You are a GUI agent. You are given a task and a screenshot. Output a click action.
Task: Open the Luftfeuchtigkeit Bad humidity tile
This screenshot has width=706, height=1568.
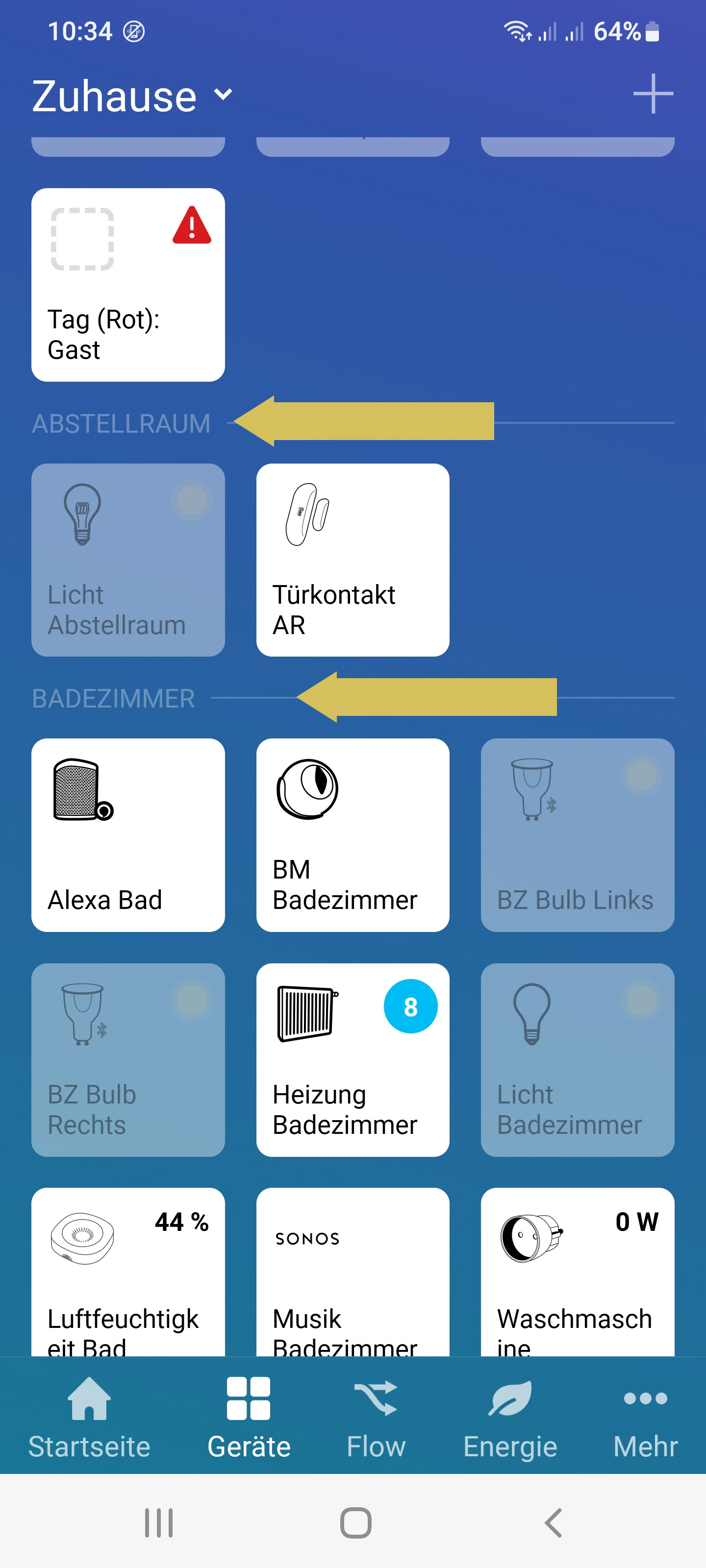[128, 1272]
